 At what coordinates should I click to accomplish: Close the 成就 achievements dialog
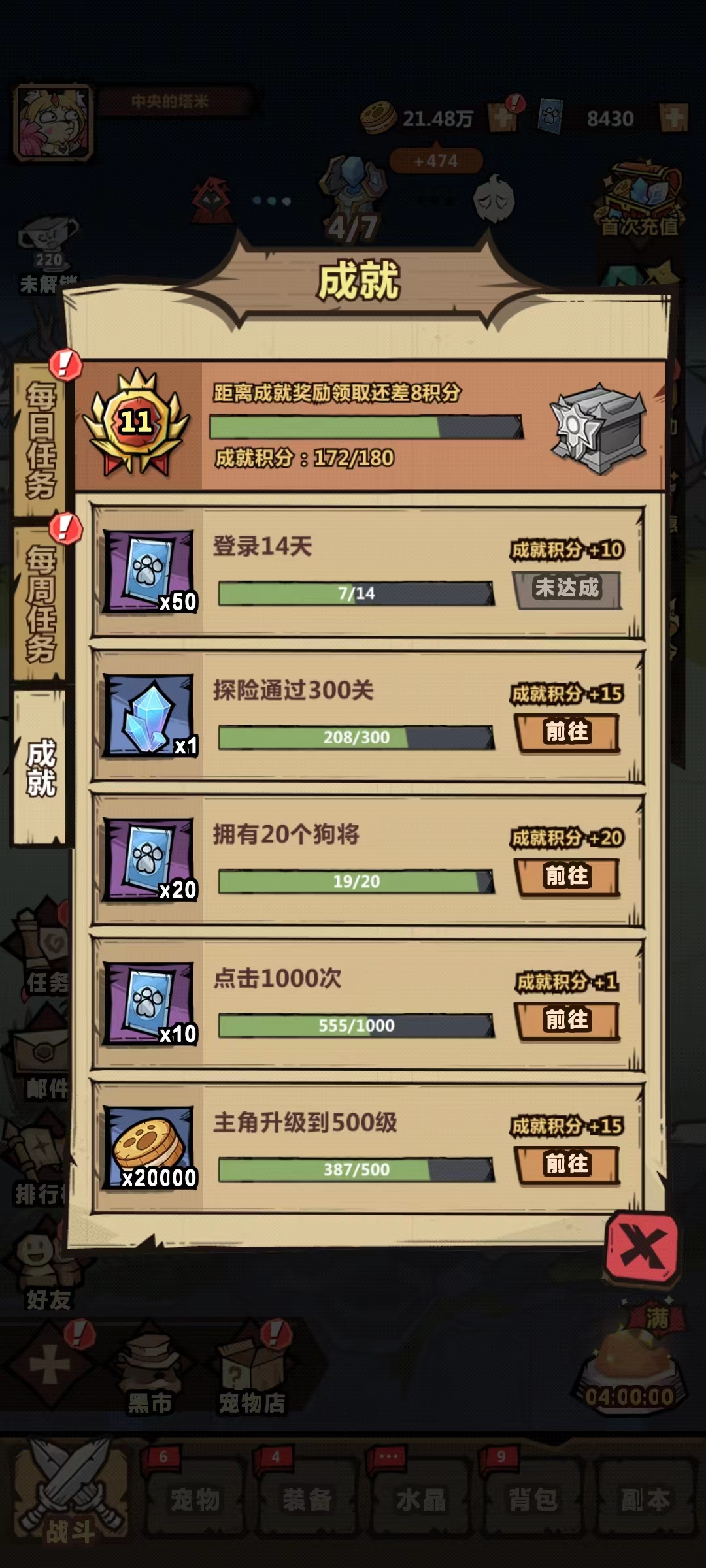coord(642,1247)
